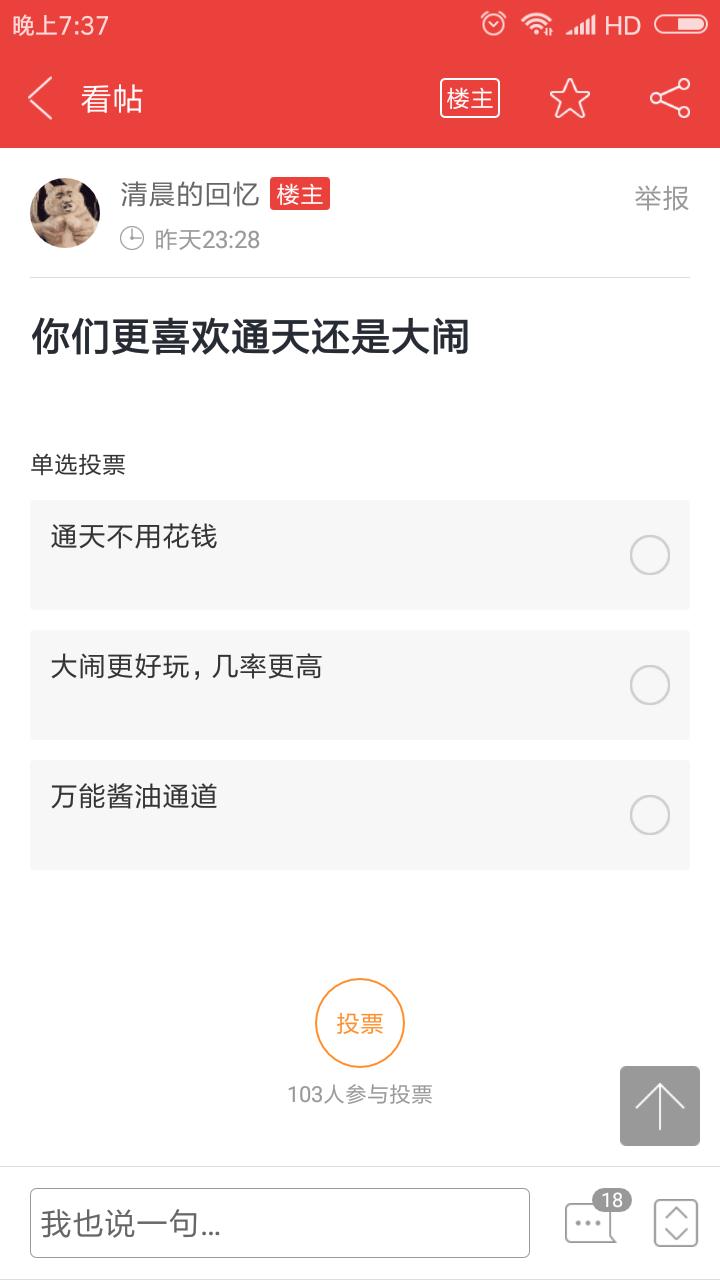This screenshot has height=1280, width=720.
Task: Tap the 我也说一句 comment box
Action: [x=280, y=1222]
